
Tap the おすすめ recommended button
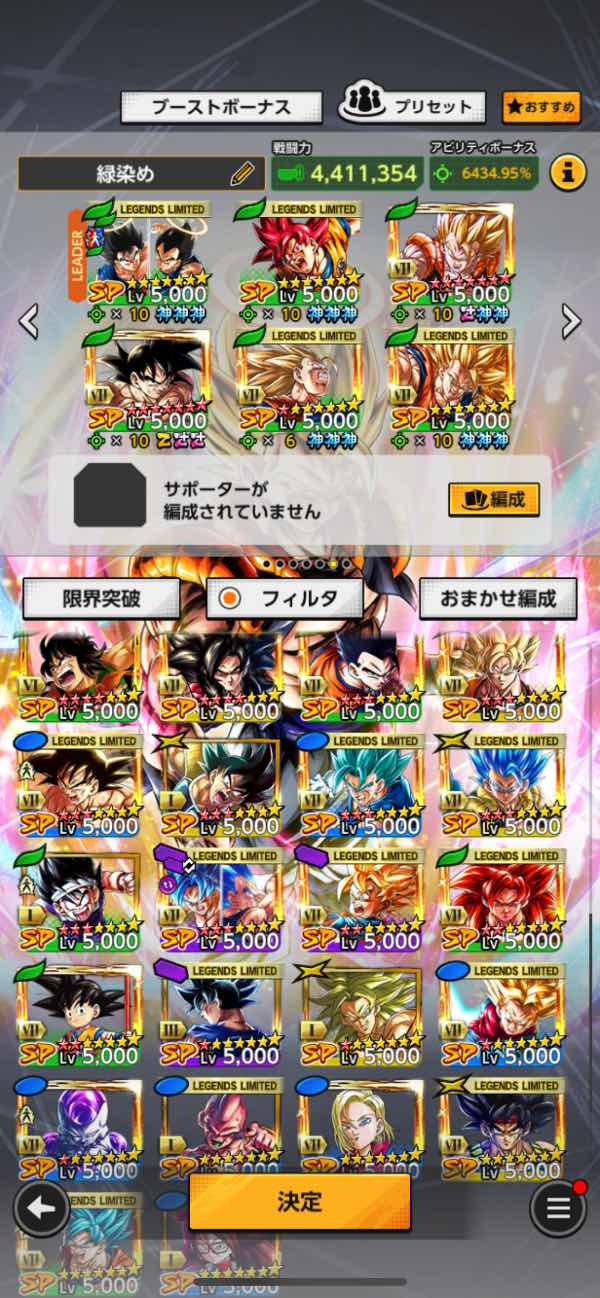(541, 107)
